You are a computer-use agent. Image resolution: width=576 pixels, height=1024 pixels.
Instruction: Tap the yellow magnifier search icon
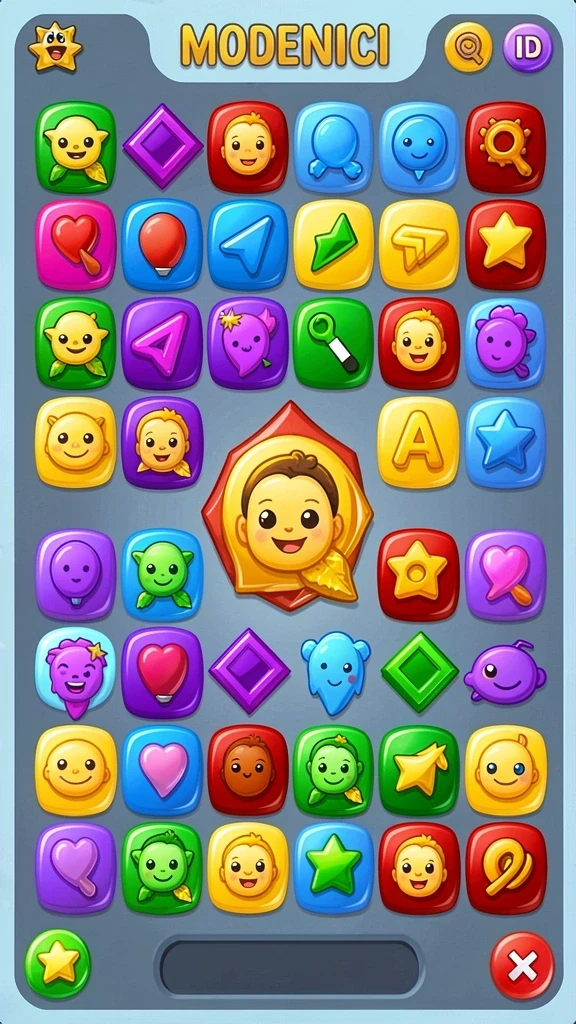(x=468, y=47)
